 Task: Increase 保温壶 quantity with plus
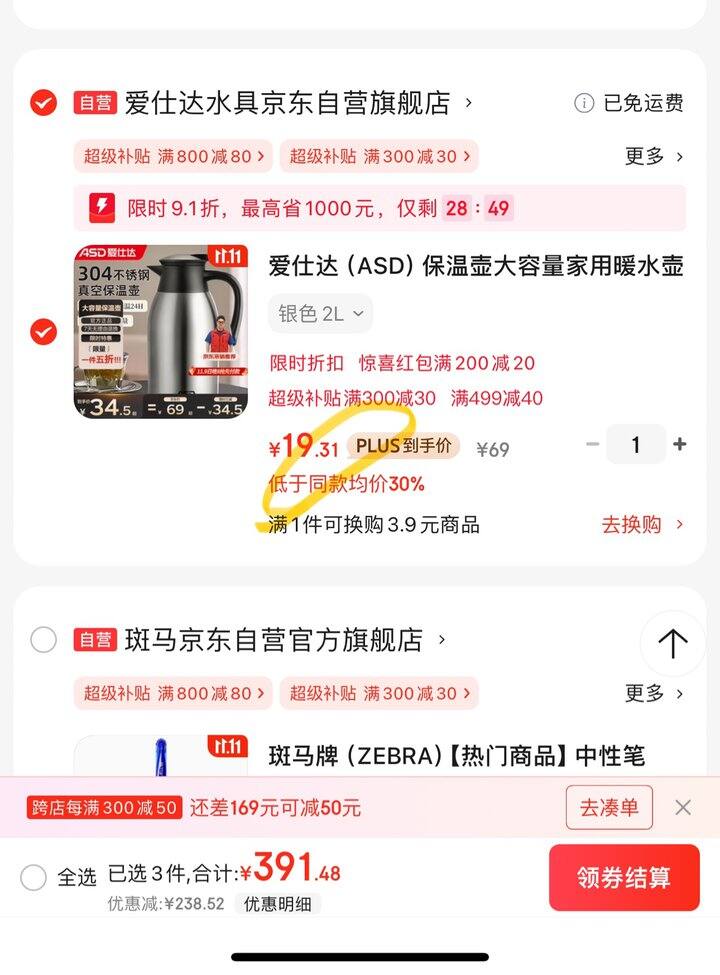tap(680, 445)
